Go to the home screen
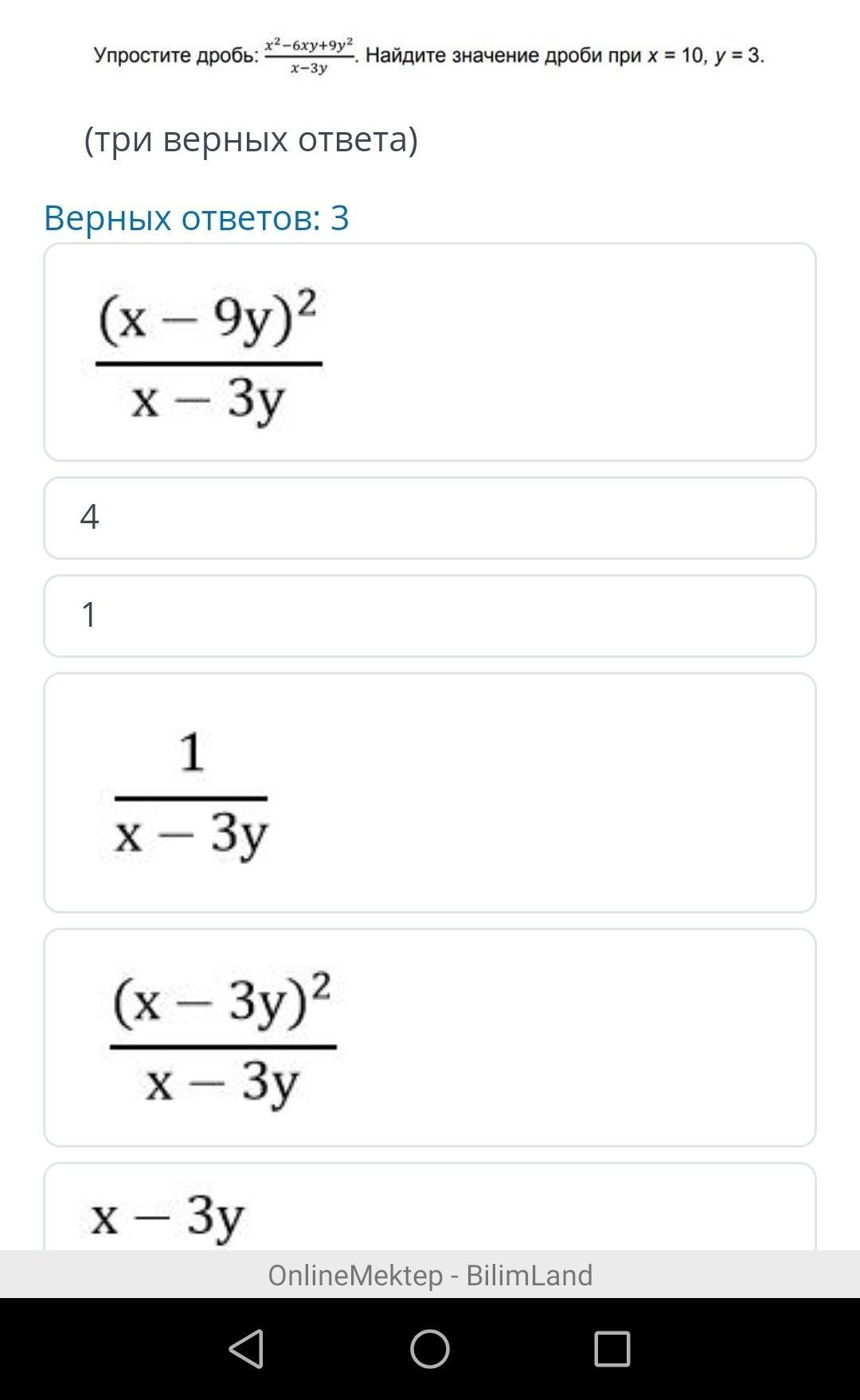 tap(430, 1349)
